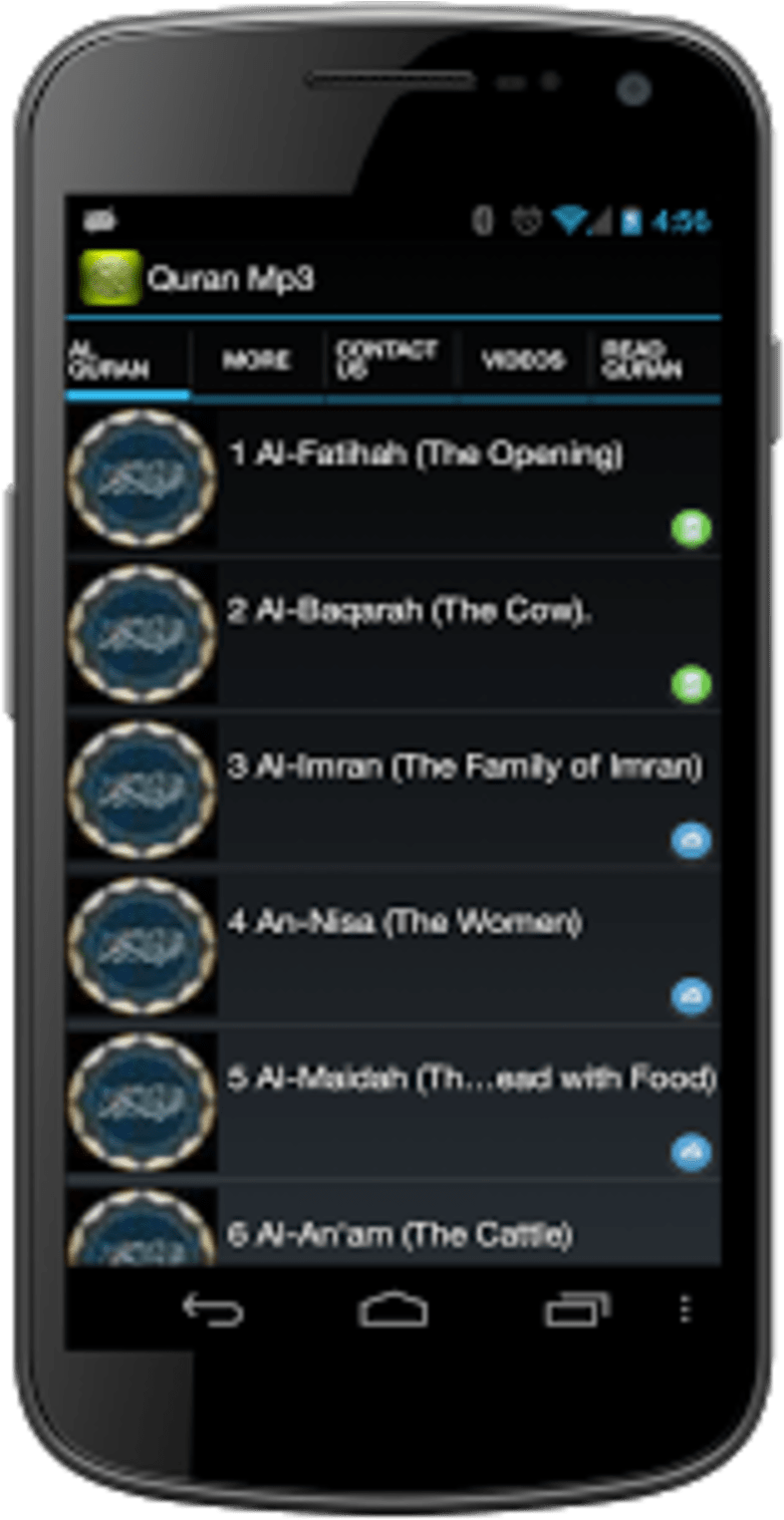The height and width of the screenshot is (1520, 784).
Task: Select the Al Quran tab
Action: (128, 361)
